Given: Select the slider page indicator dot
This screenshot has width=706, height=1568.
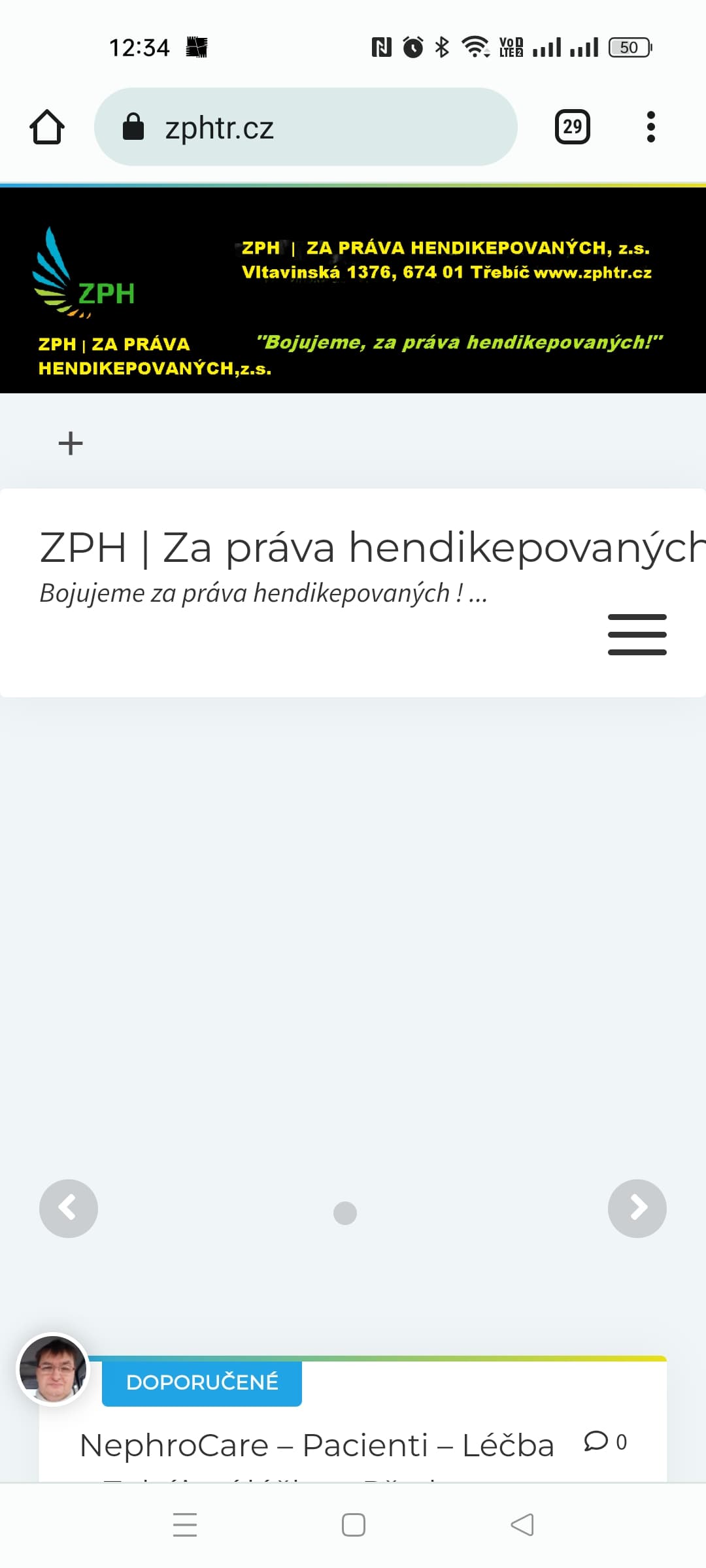Looking at the screenshot, I should (x=345, y=1213).
